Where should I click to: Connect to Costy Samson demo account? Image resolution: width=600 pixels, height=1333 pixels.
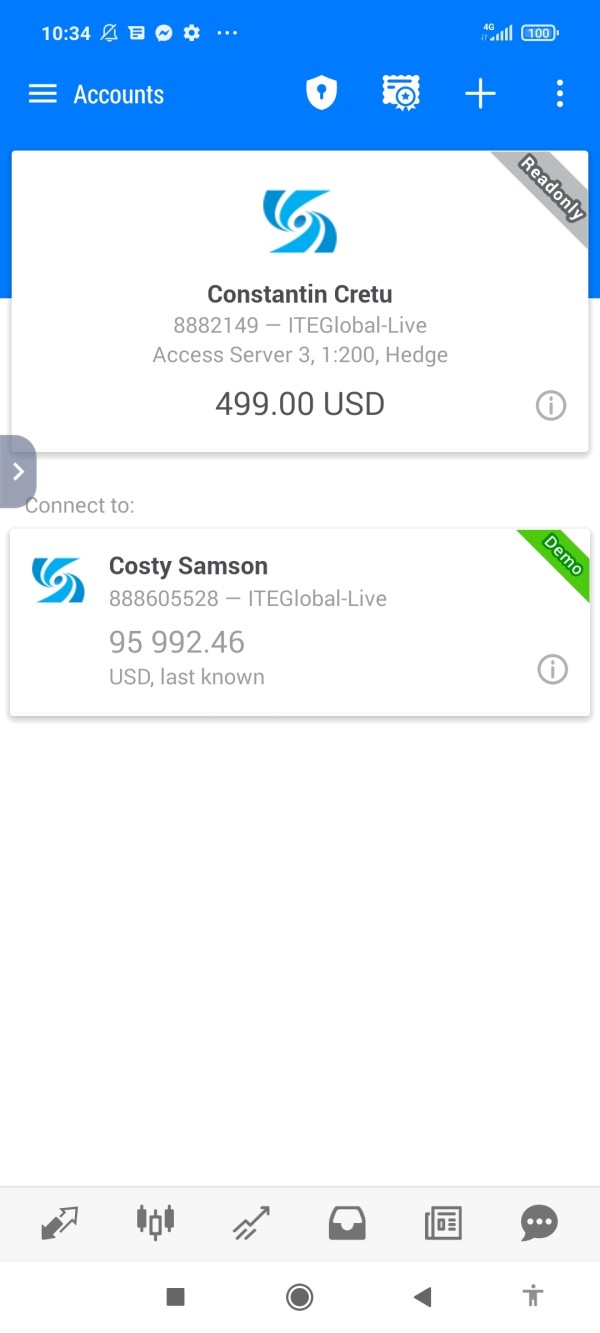tap(300, 622)
